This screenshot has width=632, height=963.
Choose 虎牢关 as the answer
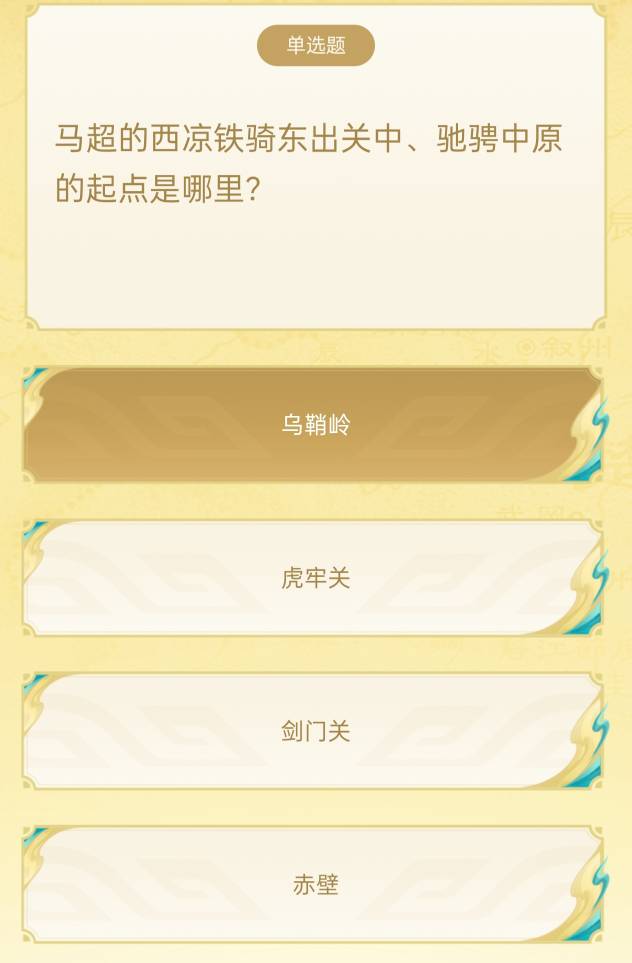[x=315, y=578]
